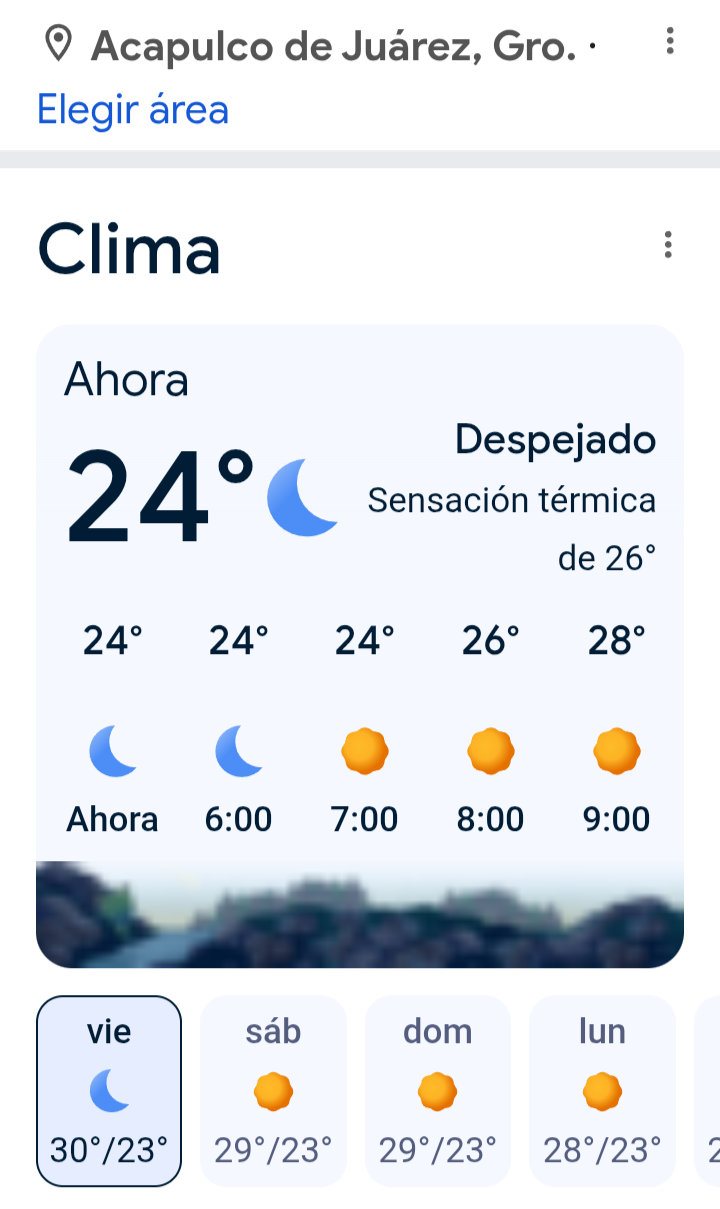Select the vie forecast day

pyautogui.click(x=109, y=1090)
